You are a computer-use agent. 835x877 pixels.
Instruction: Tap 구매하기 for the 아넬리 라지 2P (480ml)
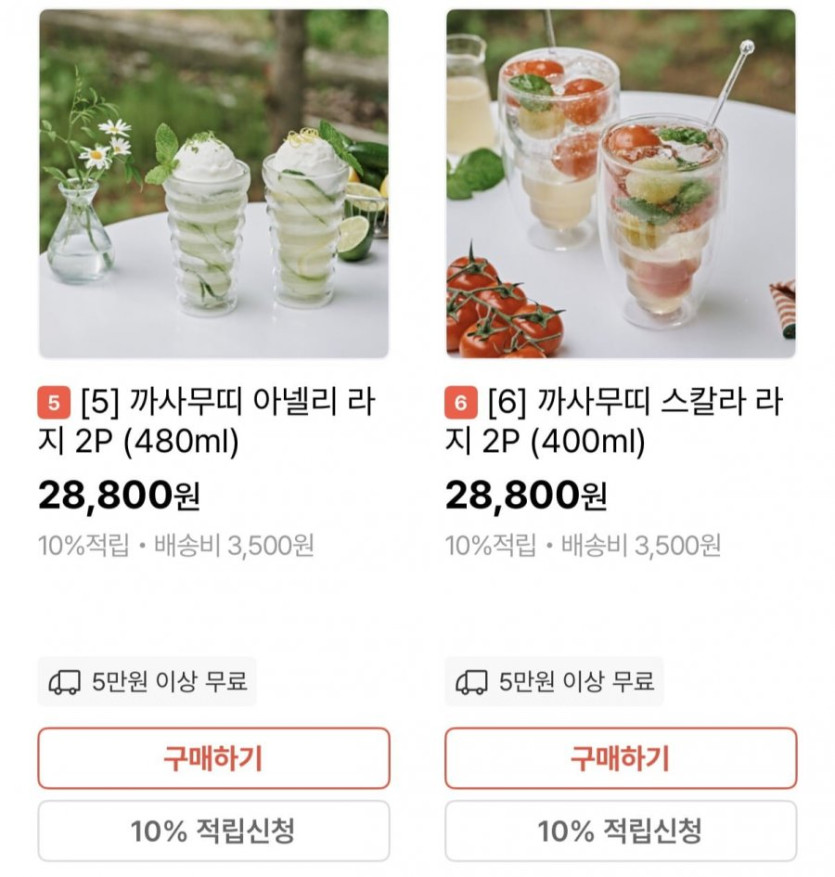pyautogui.click(x=214, y=758)
